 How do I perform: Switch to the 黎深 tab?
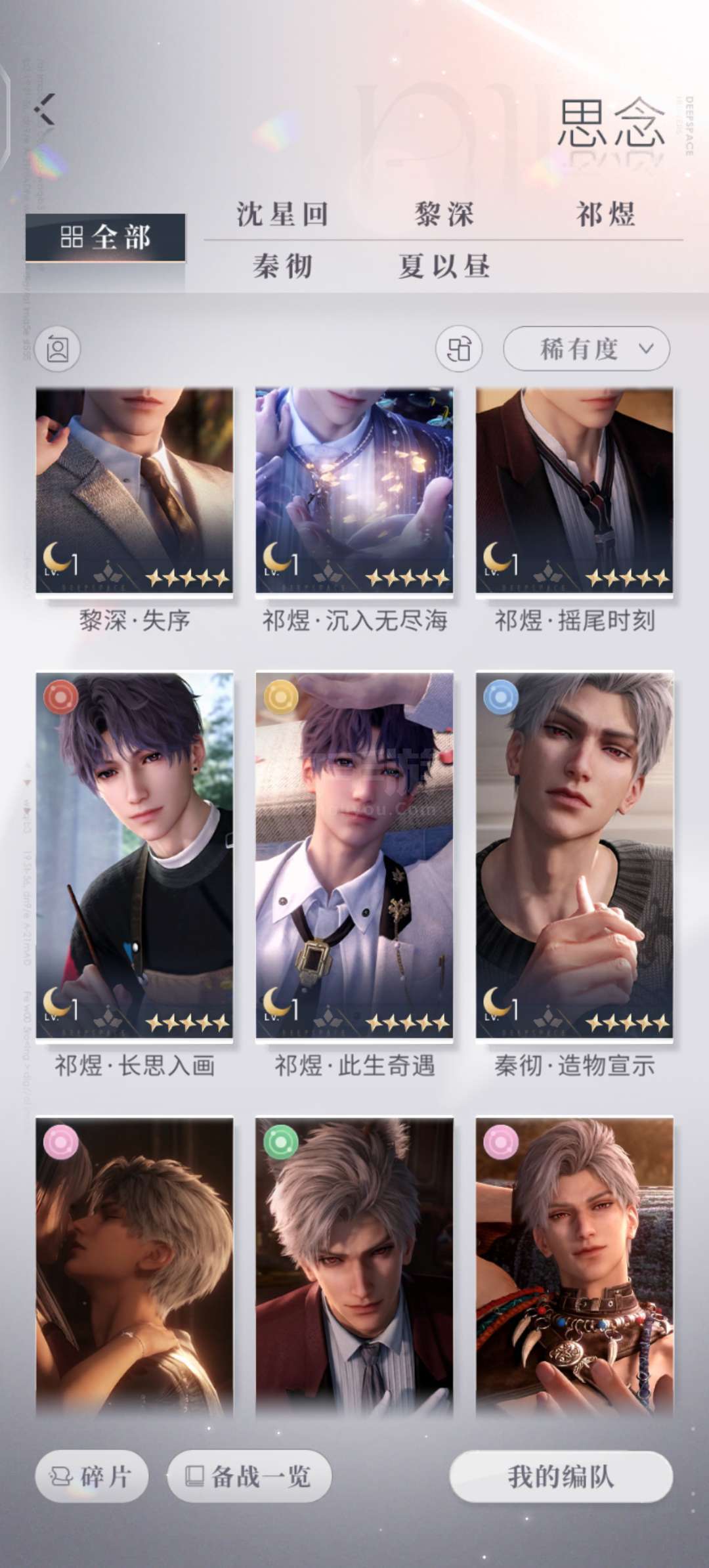click(444, 215)
